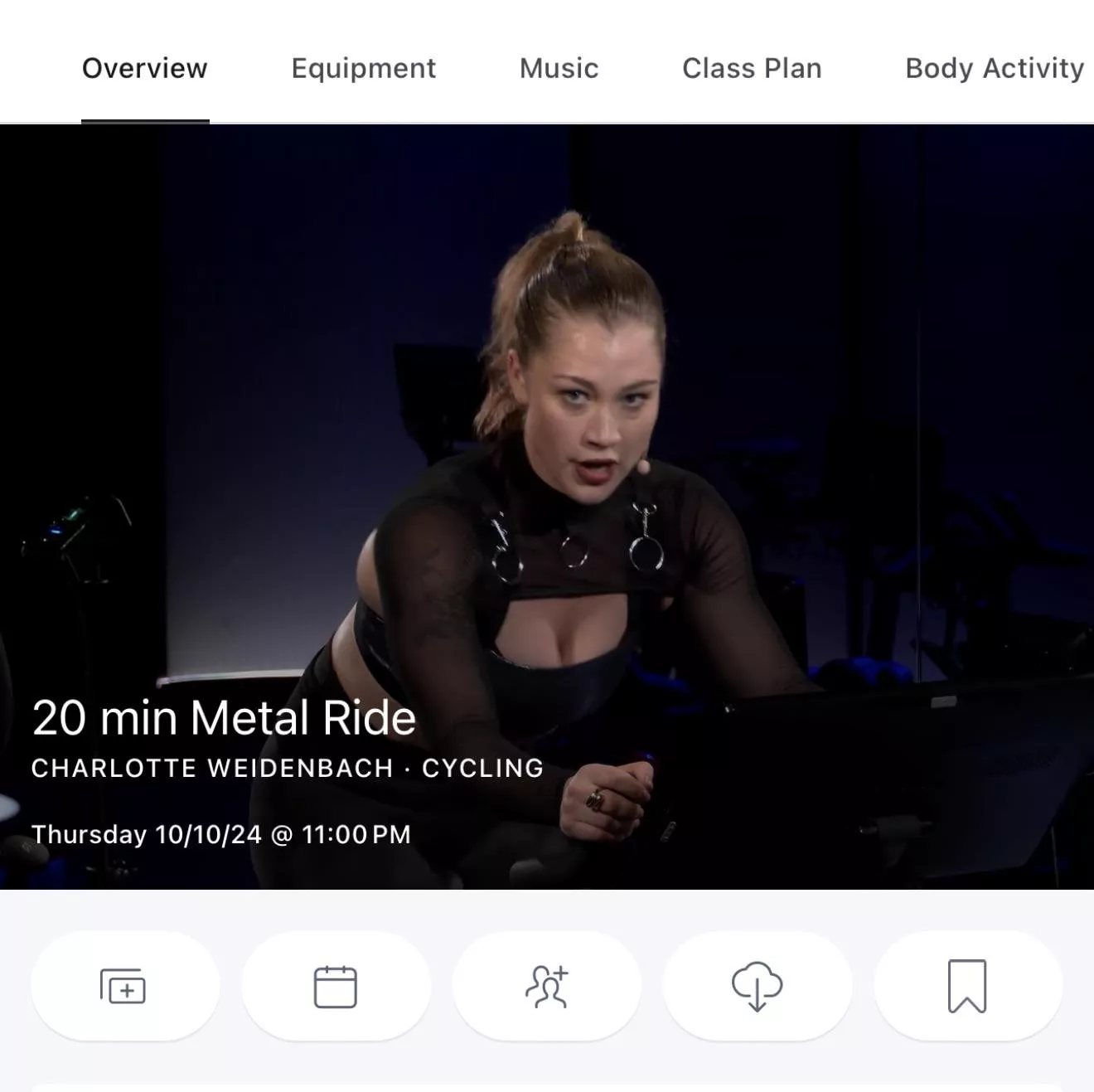
Task: Invite friends to this ride
Action: click(x=546, y=986)
